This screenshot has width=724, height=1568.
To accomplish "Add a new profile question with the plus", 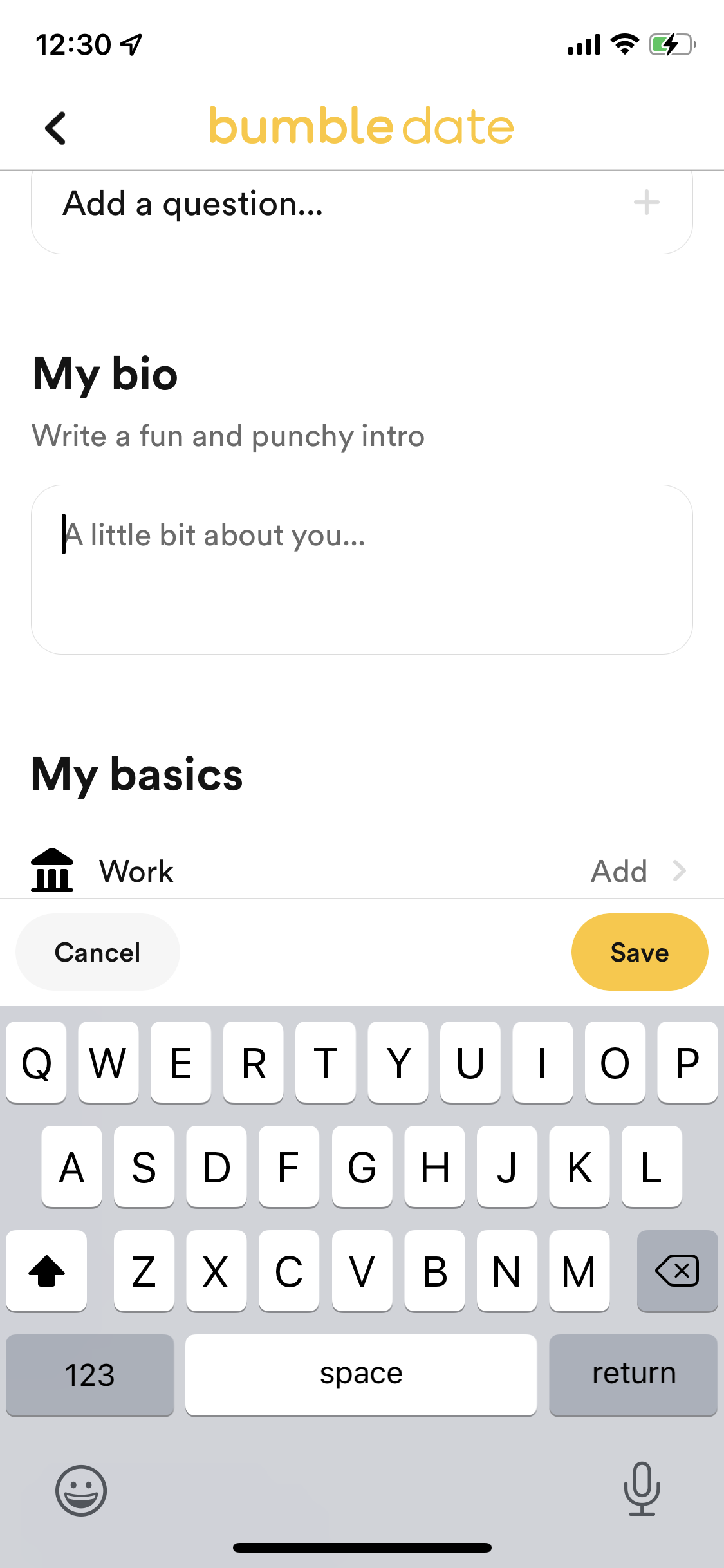I will [646, 203].
